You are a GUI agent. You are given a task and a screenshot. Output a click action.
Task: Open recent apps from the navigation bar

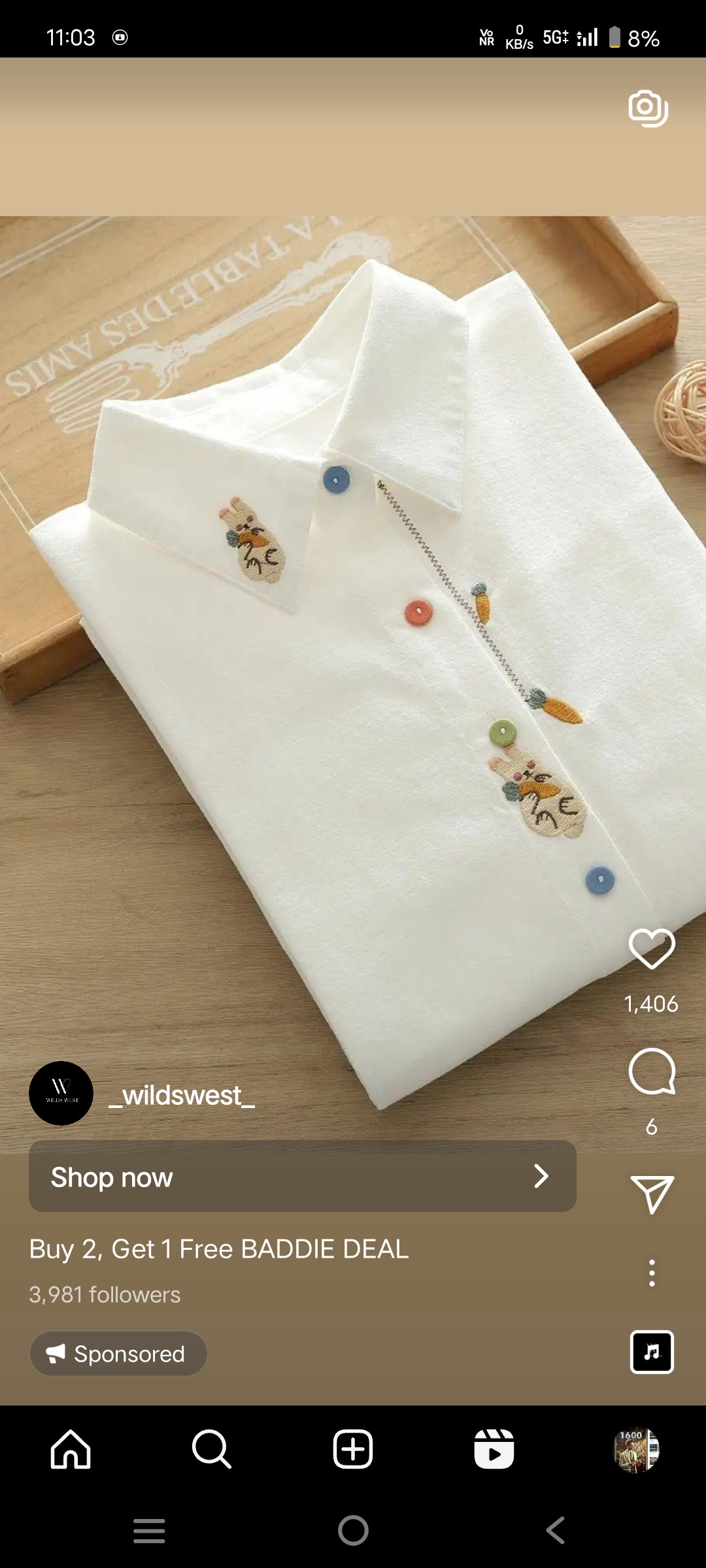pyautogui.click(x=149, y=1530)
